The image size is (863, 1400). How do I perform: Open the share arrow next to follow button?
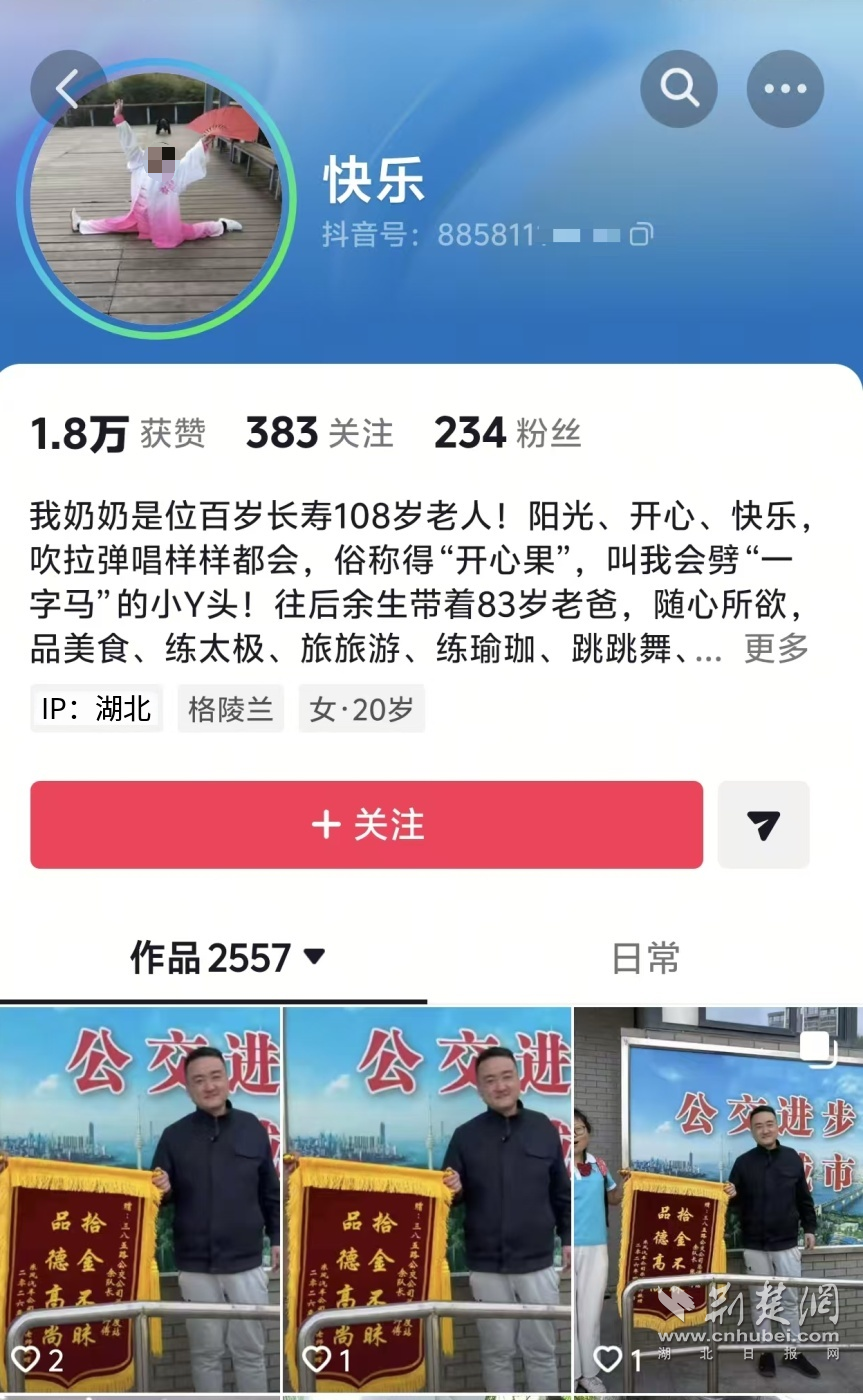click(x=763, y=824)
